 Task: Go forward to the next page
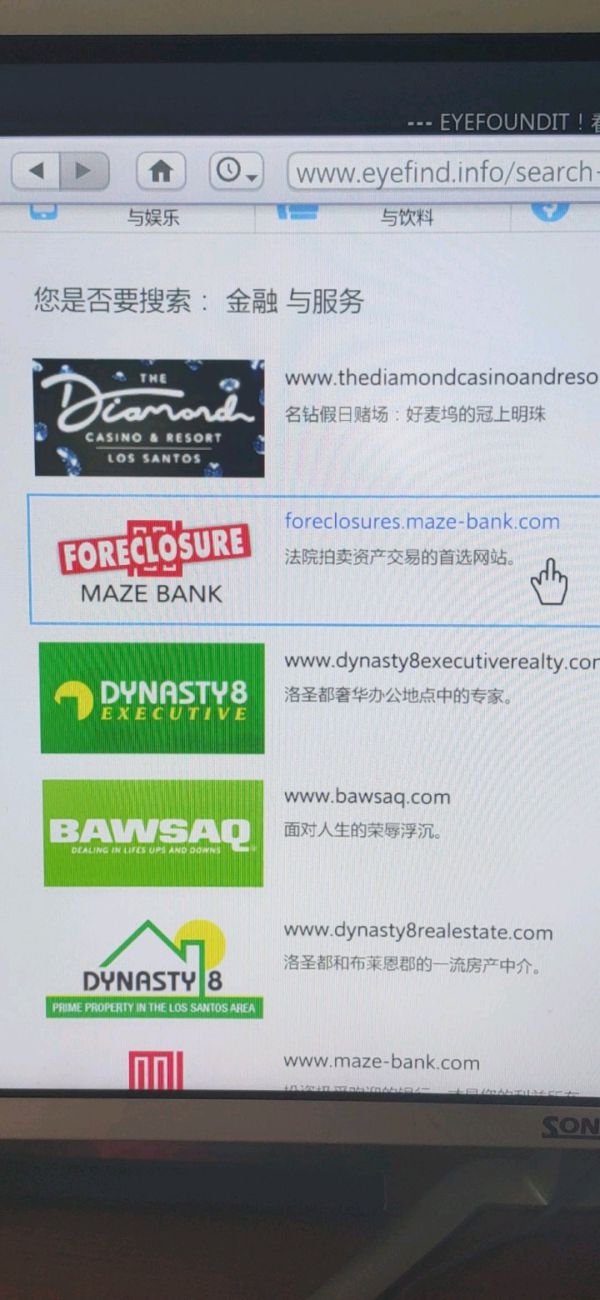point(84,171)
